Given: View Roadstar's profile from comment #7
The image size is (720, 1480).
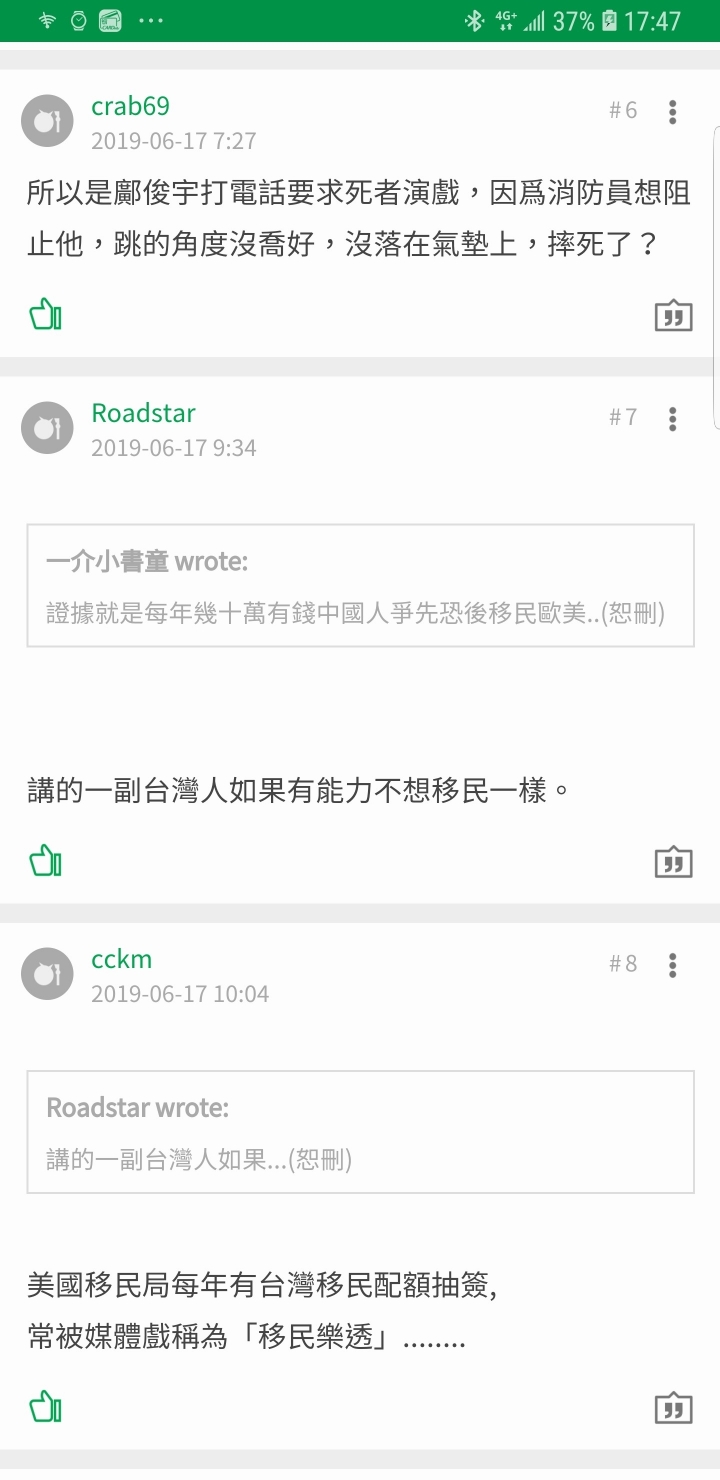Looking at the screenshot, I should (x=143, y=414).
